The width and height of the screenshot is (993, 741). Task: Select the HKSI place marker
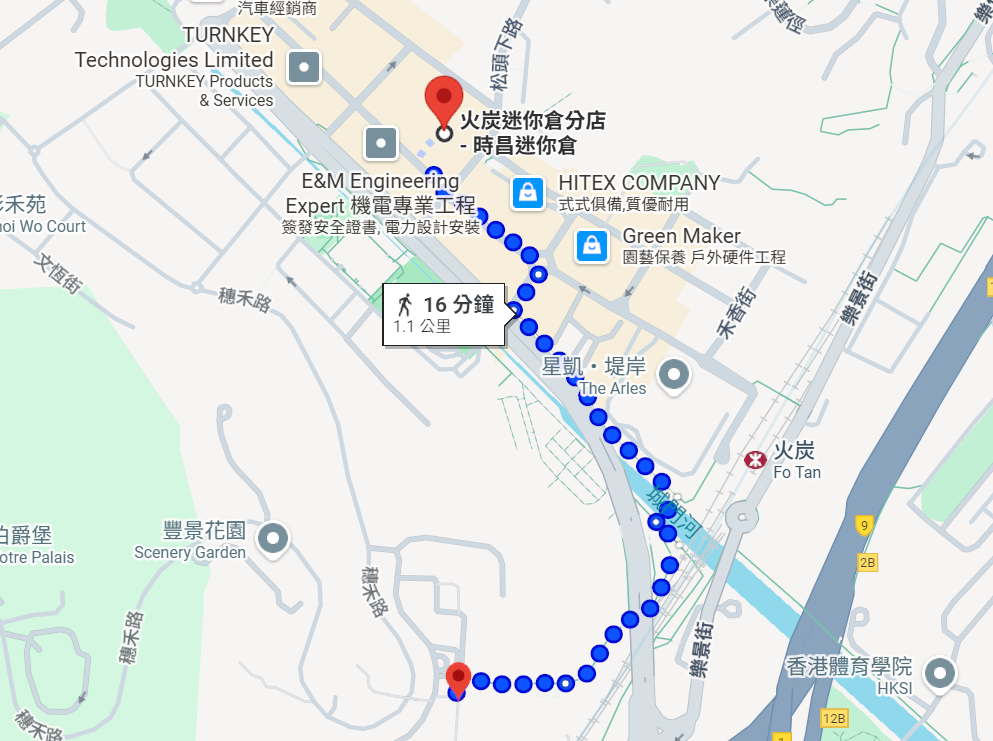[x=940, y=673]
